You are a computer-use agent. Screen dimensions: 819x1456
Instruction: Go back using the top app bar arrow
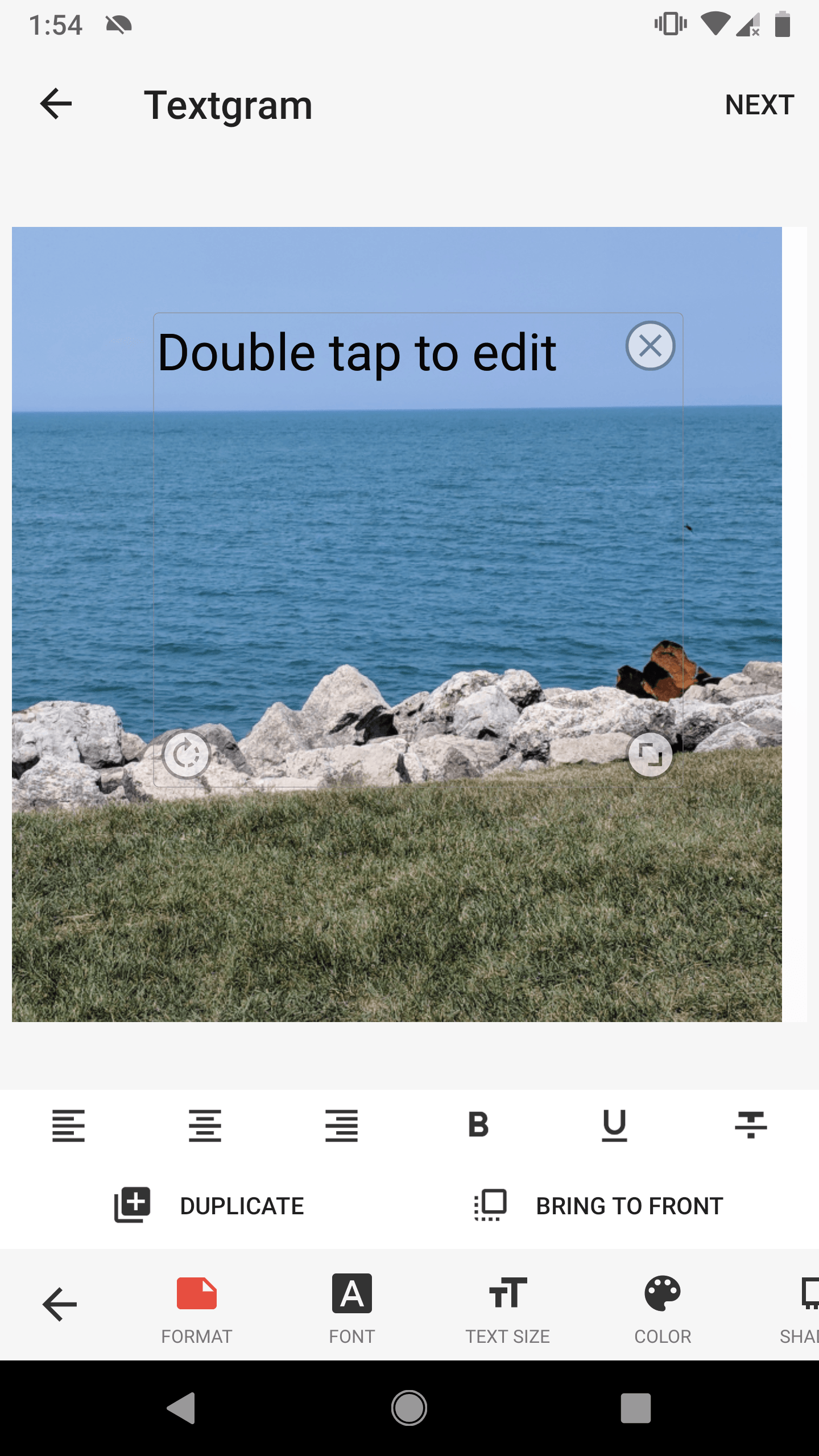56,104
